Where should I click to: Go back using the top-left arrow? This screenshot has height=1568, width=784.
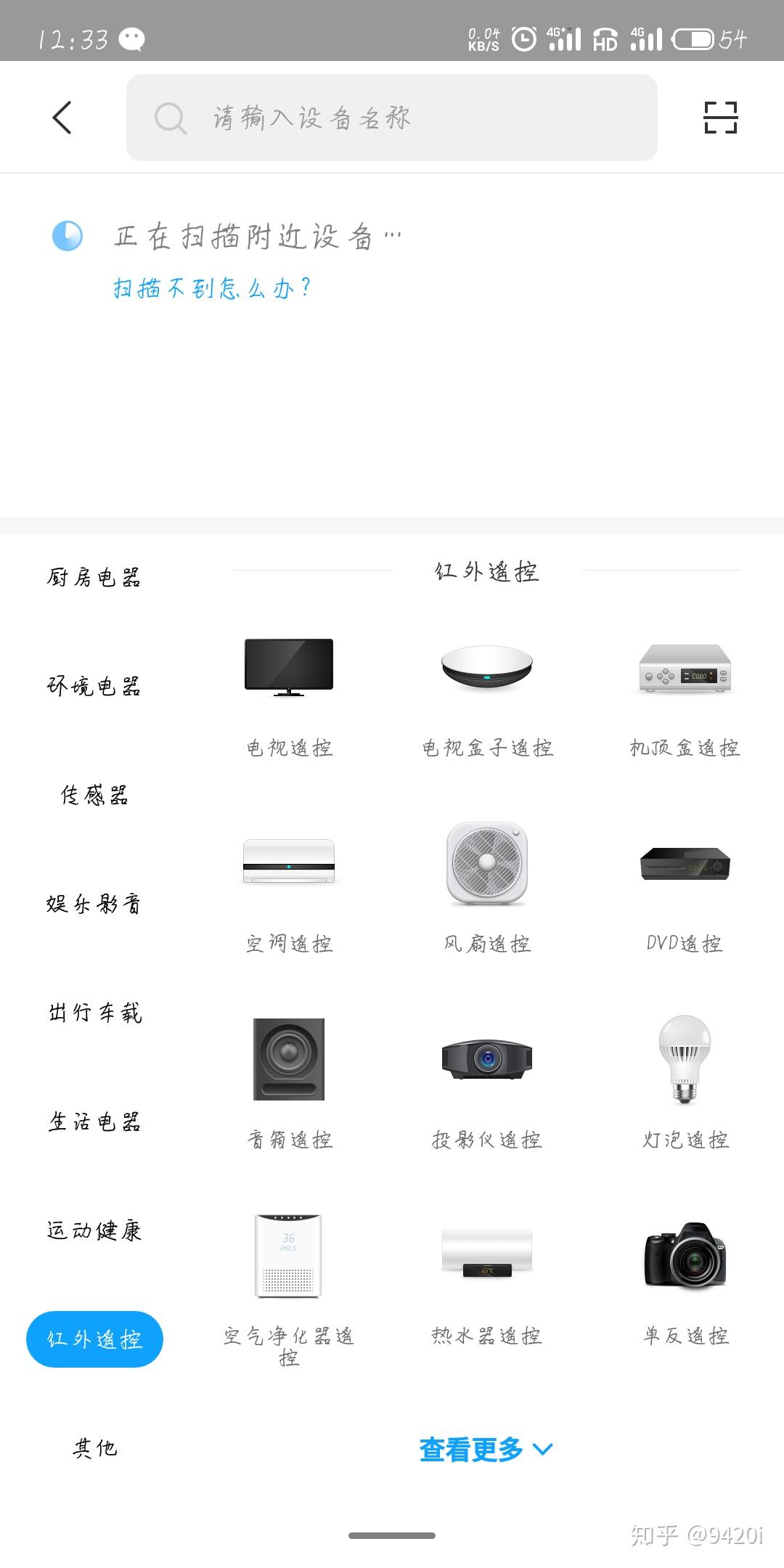tap(62, 118)
